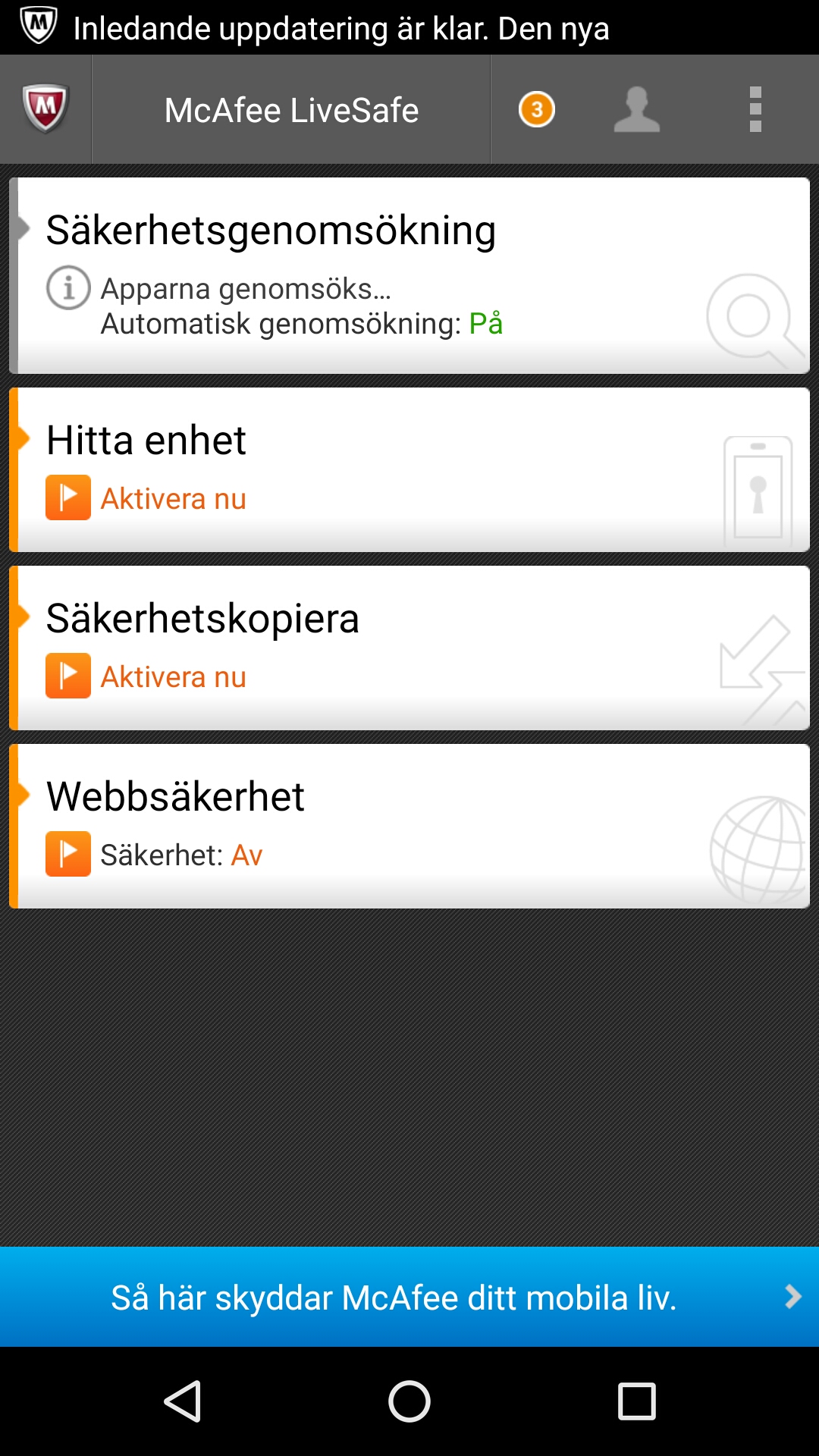Viewport: 819px width, 1456px height.
Task: Open the account profile icon
Action: tap(637, 110)
